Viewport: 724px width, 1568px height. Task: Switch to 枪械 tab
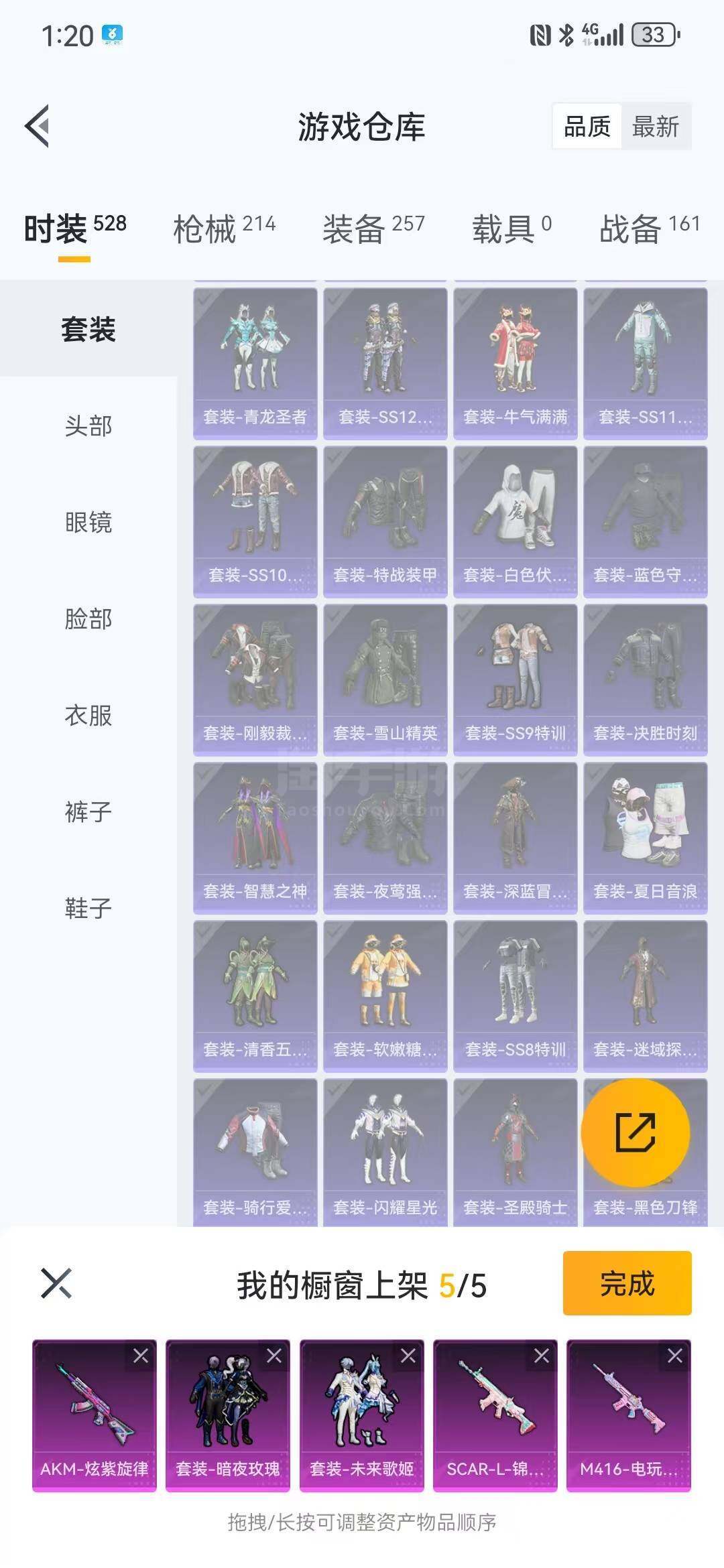pos(225,229)
